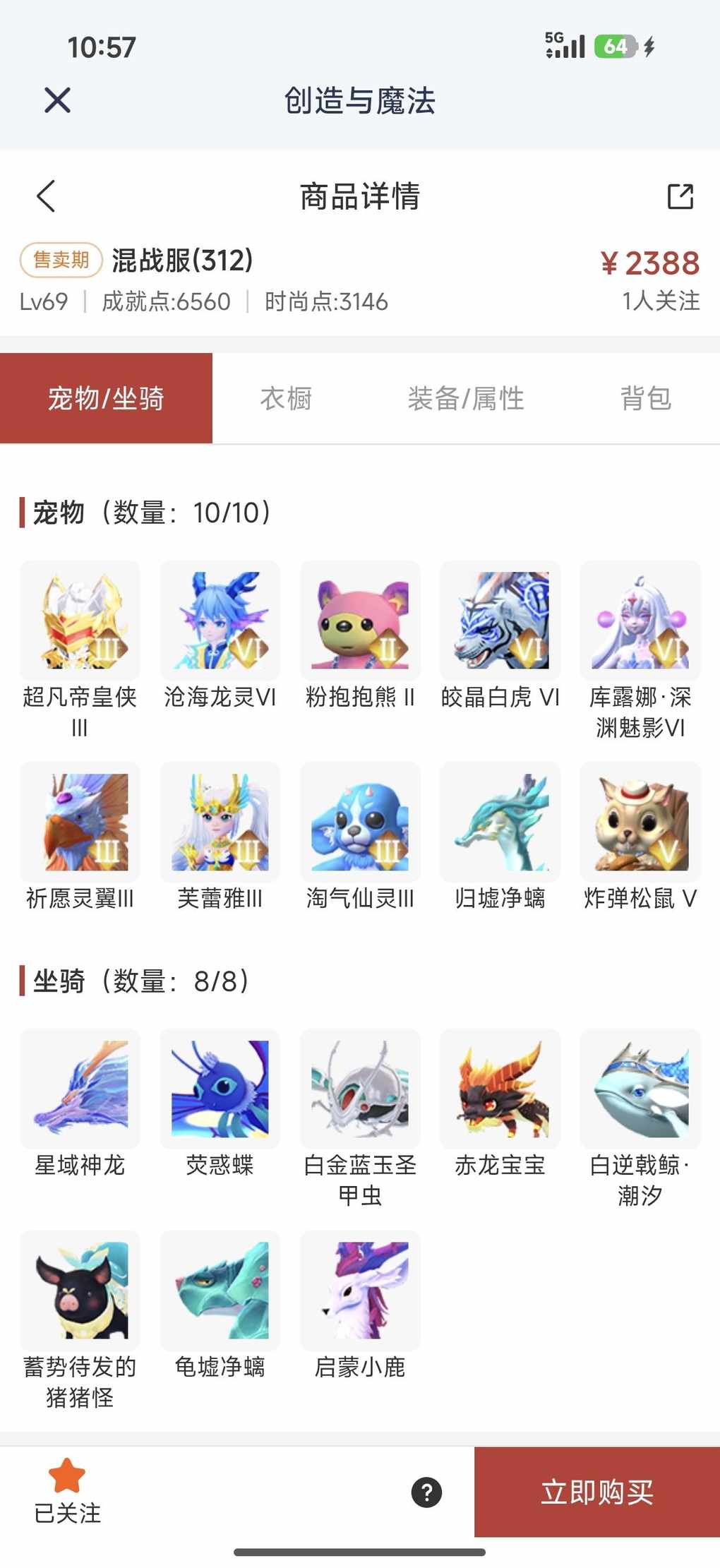The width and height of the screenshot is (720, 1568).
Task: Share this product listing
Action: point(680,196)
